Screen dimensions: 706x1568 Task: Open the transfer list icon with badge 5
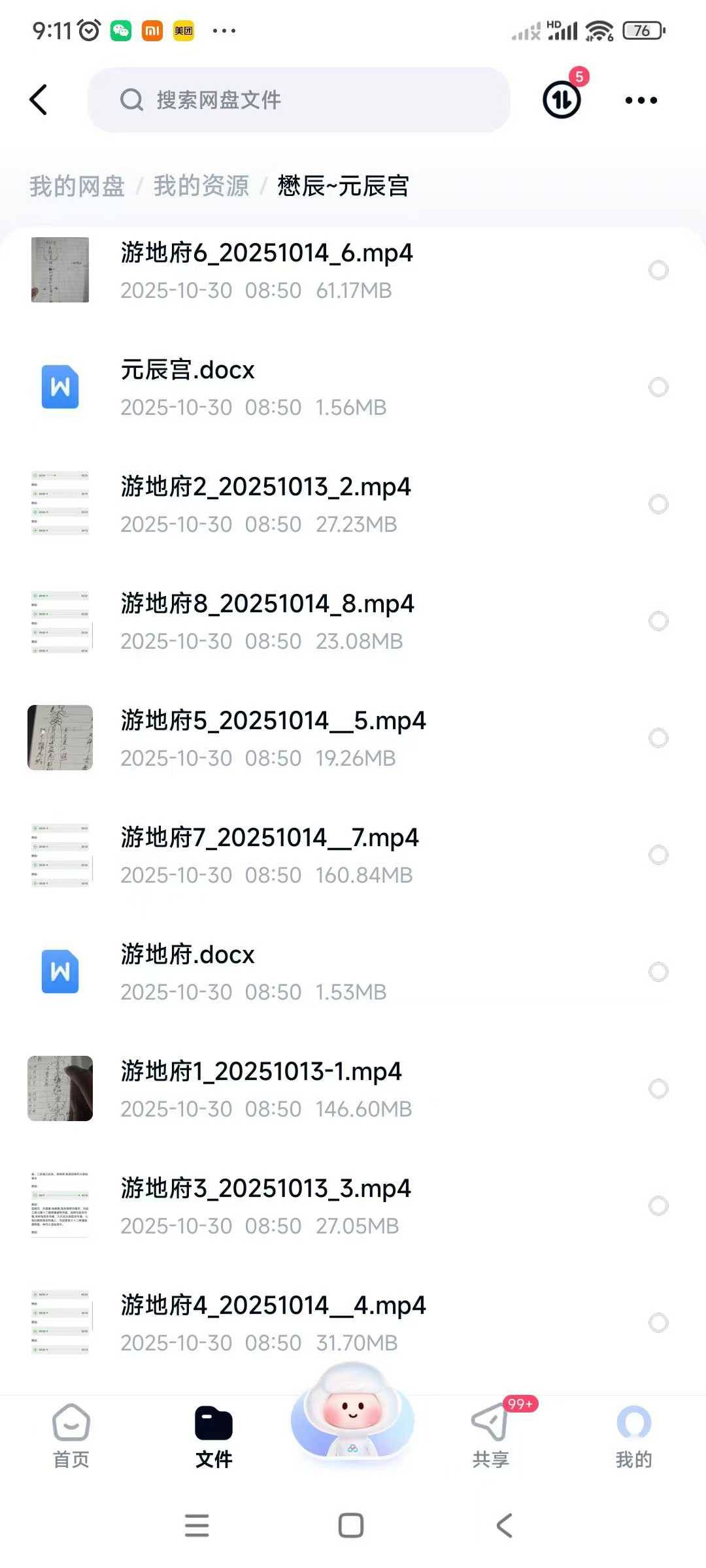[562, 99]
